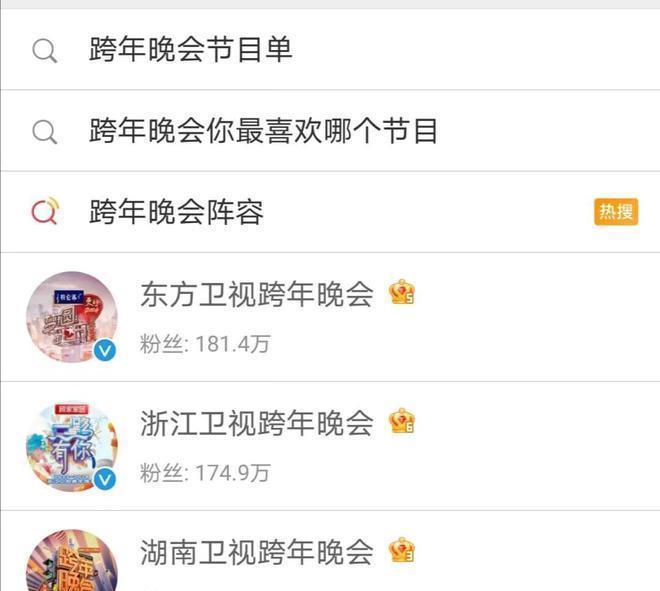660x591 pixels.
Task: Open 东方卫视跨年晚会 account
Action: tap(257, 294)
